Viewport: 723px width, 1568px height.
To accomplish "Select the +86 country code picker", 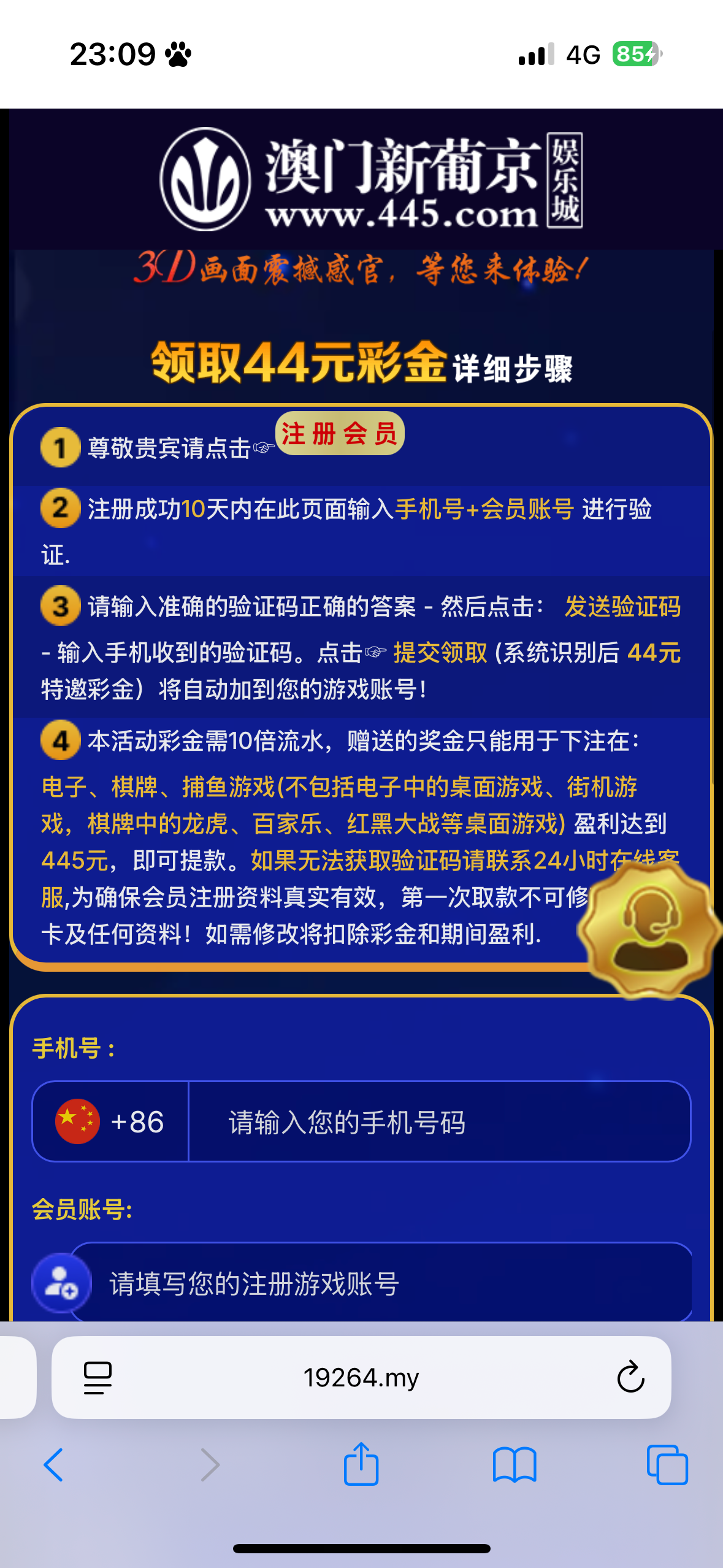I will 110,1122.
